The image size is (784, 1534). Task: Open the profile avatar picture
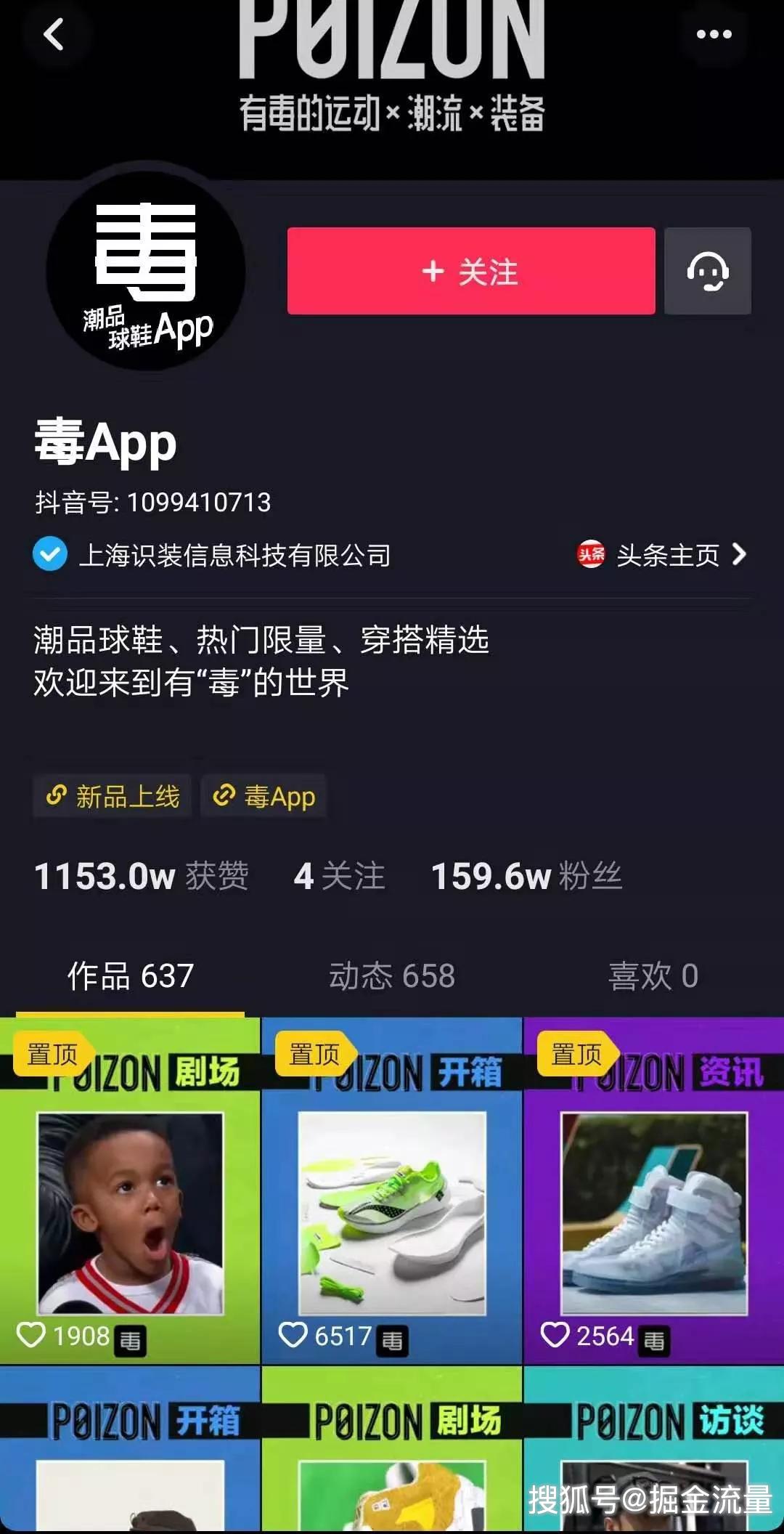point(146,271)
